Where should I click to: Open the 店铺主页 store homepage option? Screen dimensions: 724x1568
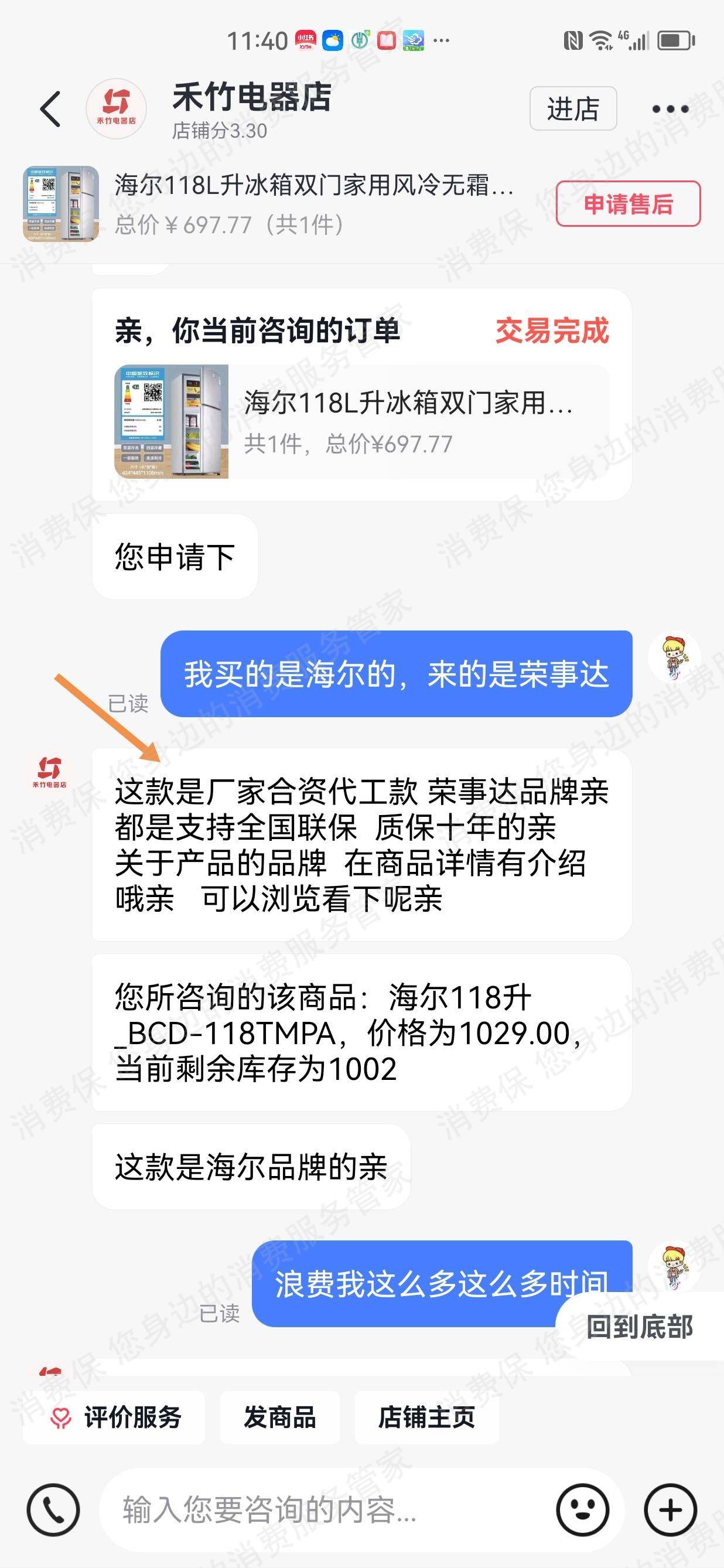coord(426,1417)
